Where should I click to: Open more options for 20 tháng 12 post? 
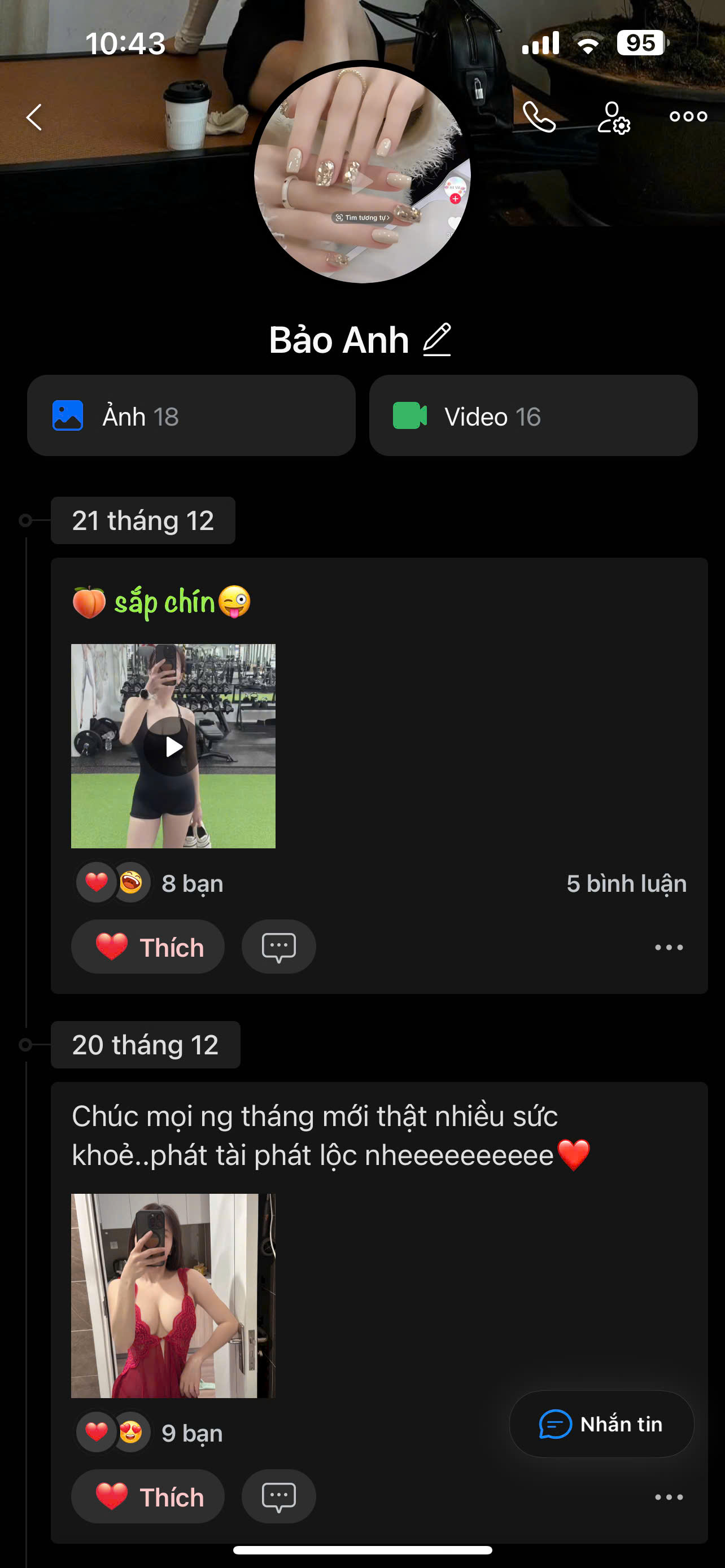(x=669, y=1497)
